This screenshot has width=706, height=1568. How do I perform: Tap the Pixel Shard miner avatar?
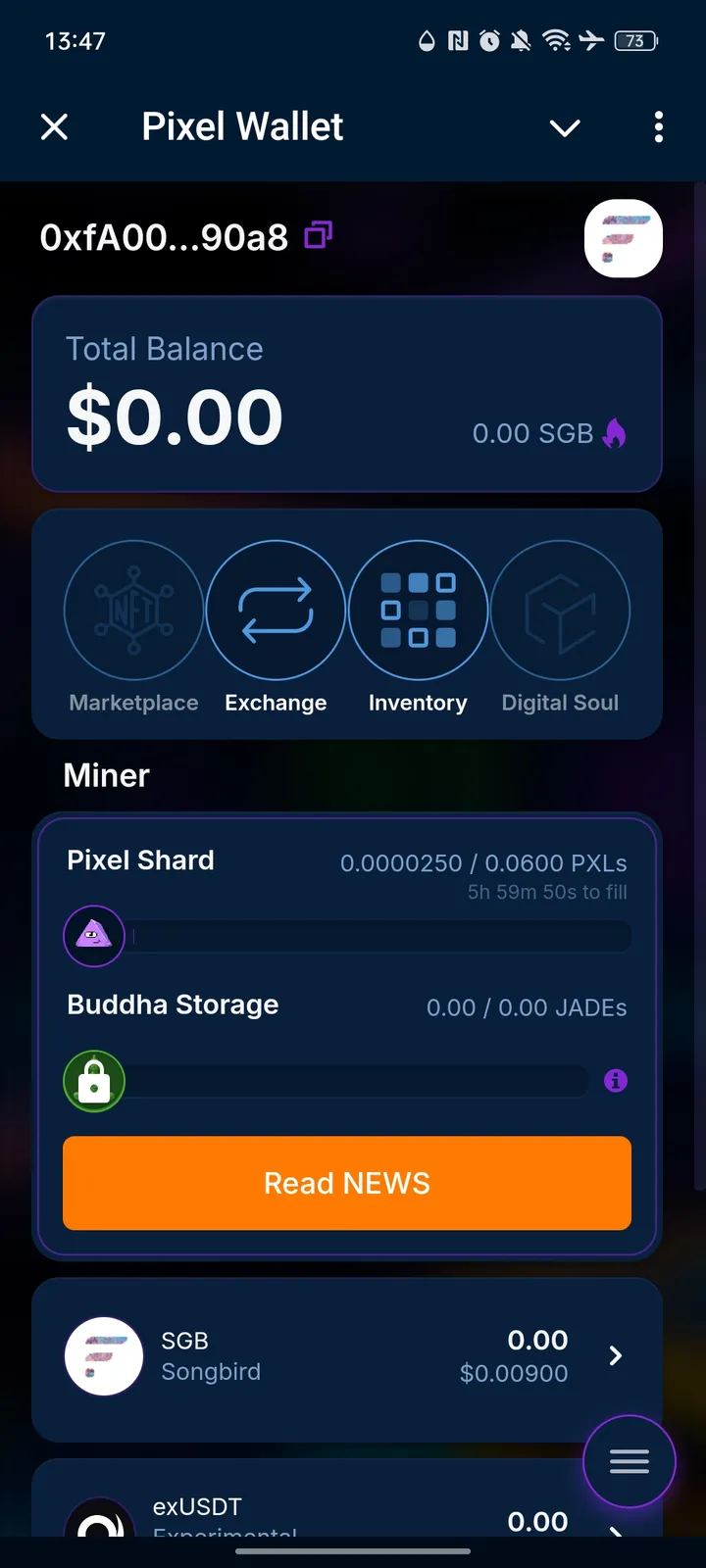93,936
